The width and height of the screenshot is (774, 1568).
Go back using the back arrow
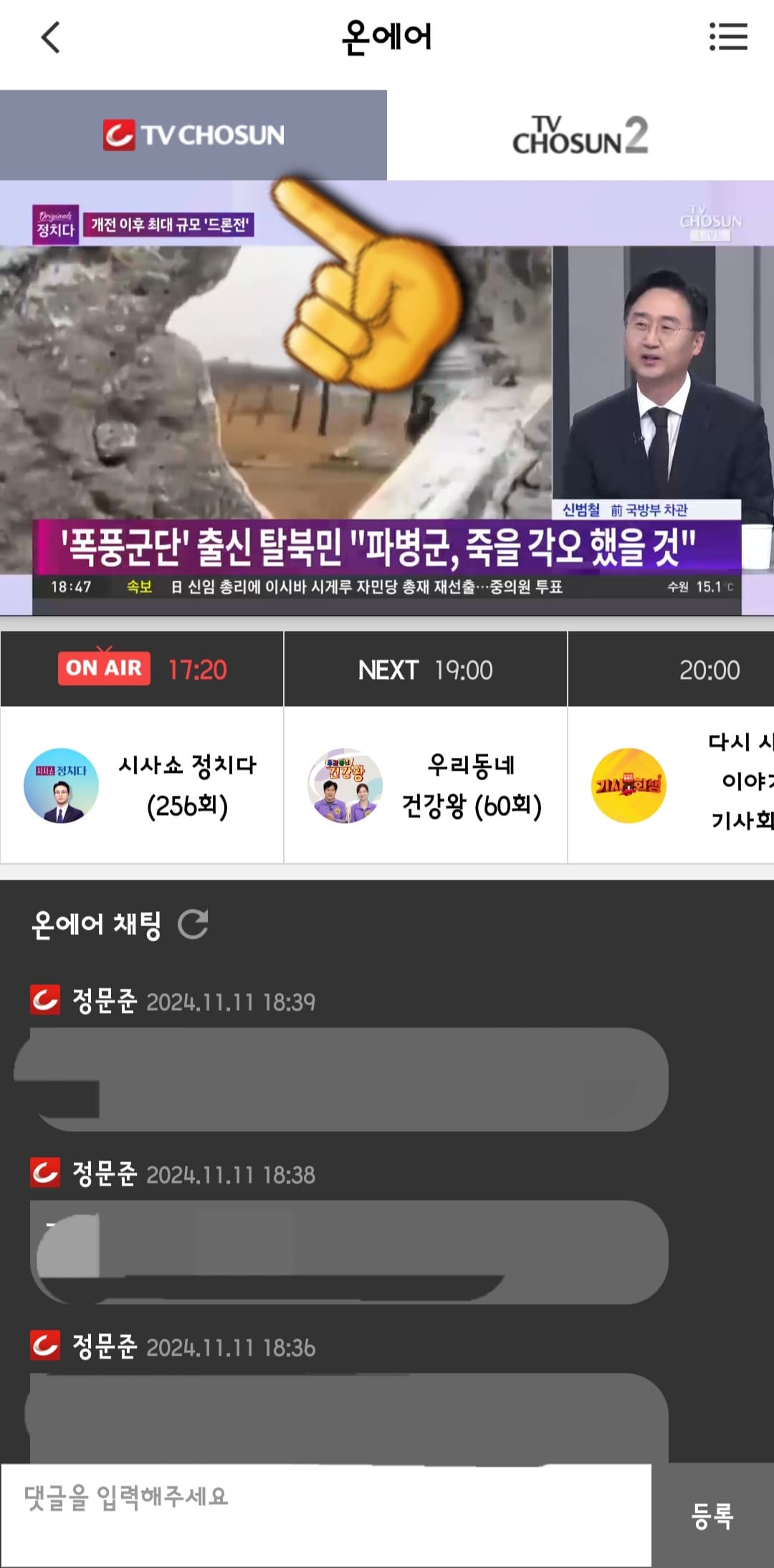[x=48, y=37]
